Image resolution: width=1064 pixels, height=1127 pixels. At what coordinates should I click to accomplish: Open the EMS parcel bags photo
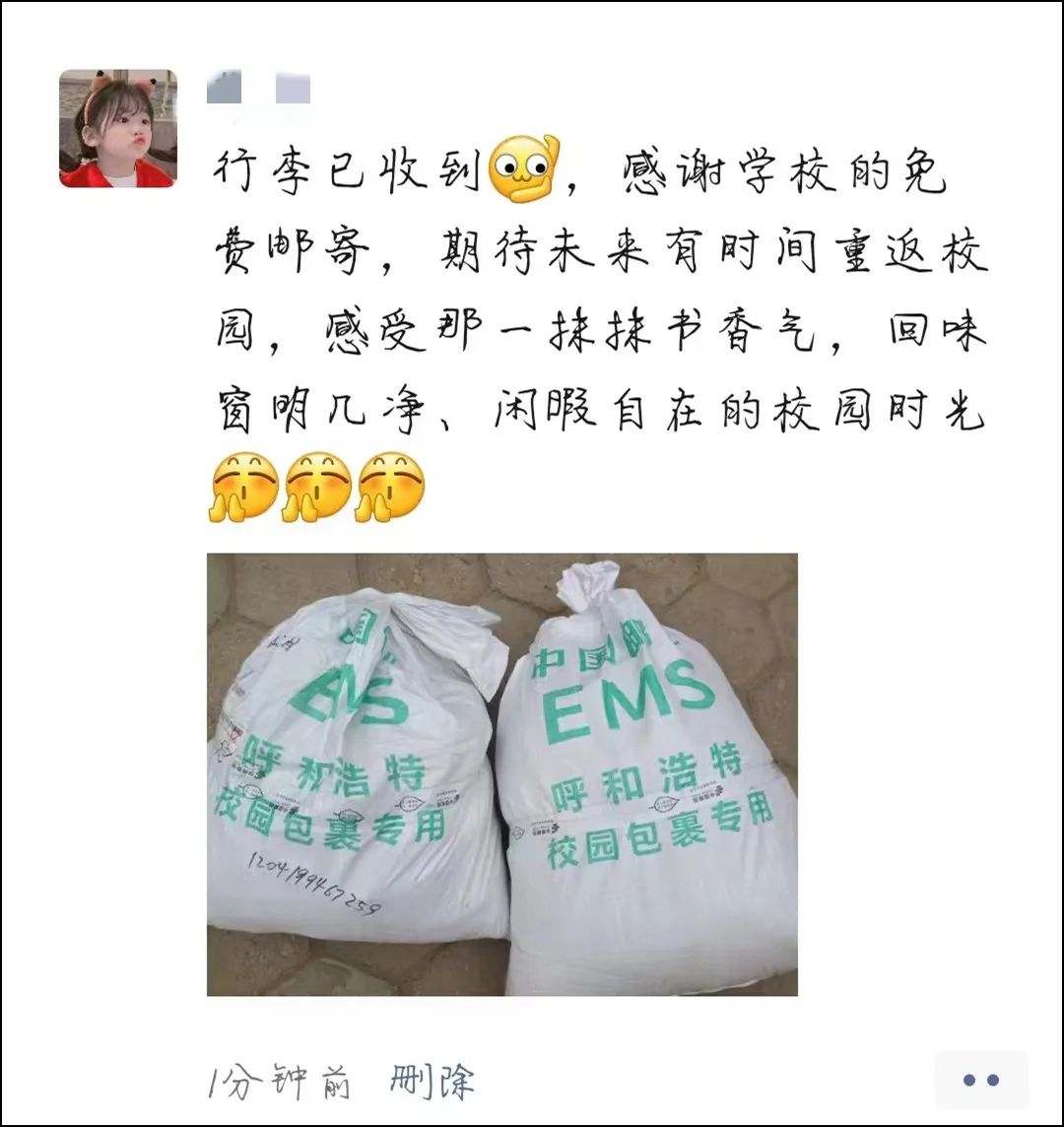point(501,773)
